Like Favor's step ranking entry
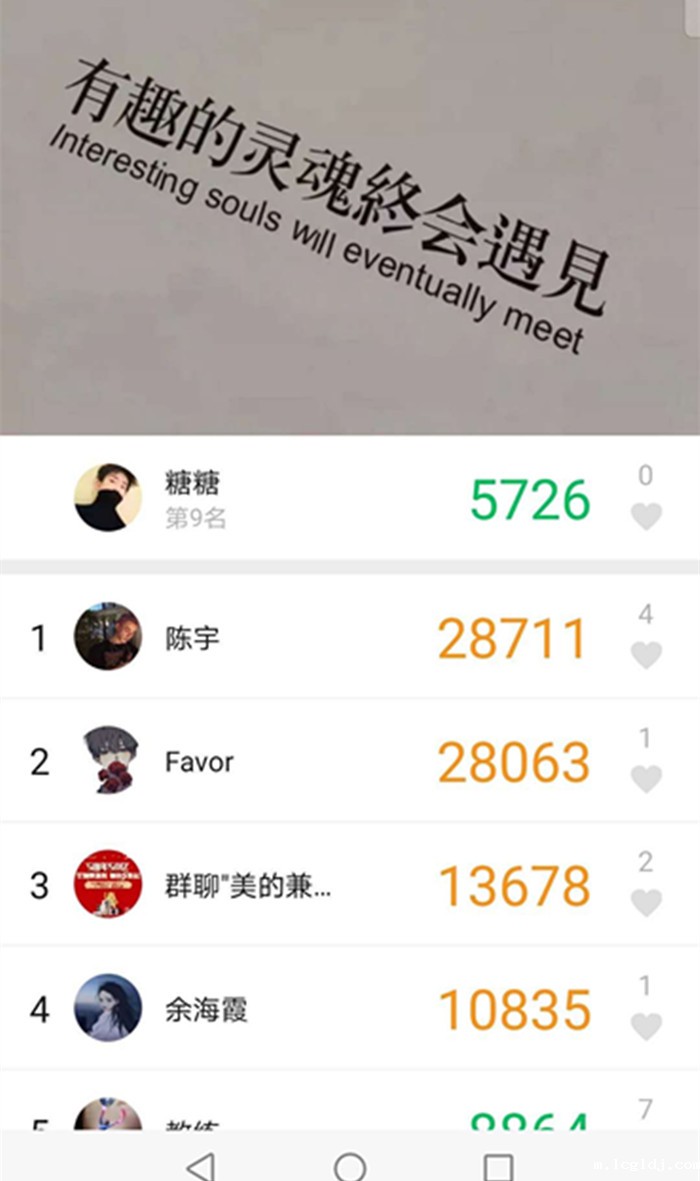700x1181 pixels. [x=646, y=779]
